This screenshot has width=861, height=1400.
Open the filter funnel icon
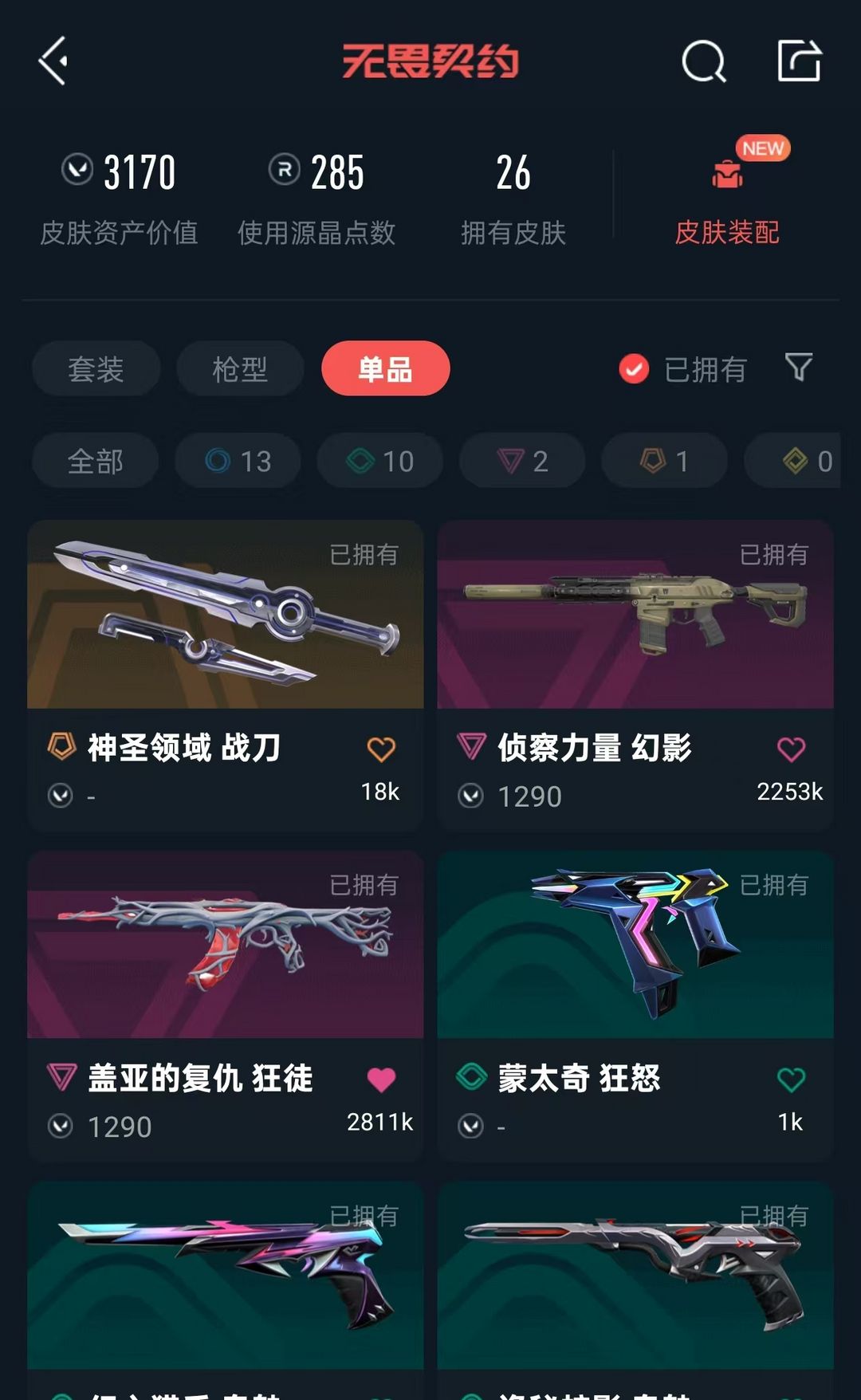pyautogui.click(x=799, y=368)
